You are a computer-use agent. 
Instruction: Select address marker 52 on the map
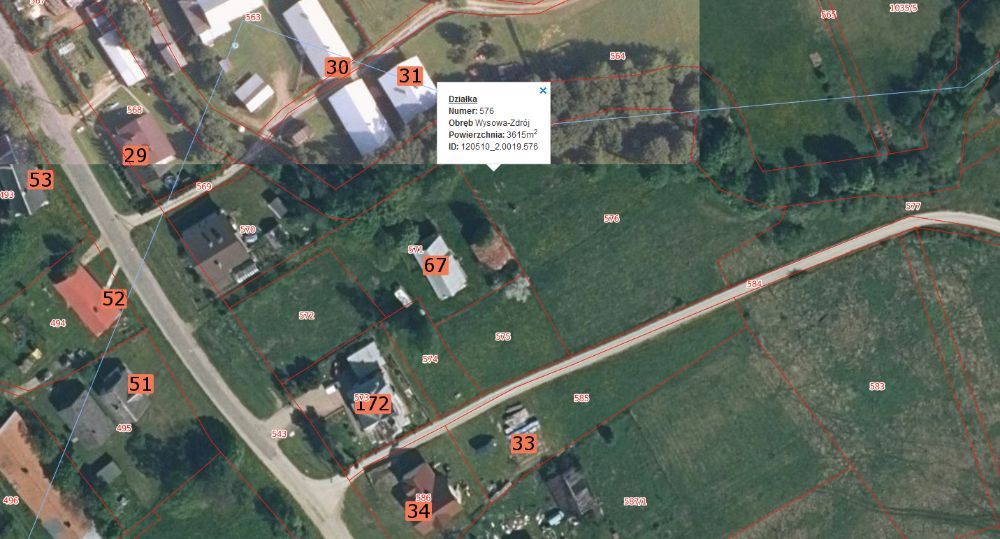[x=114, y=298]
